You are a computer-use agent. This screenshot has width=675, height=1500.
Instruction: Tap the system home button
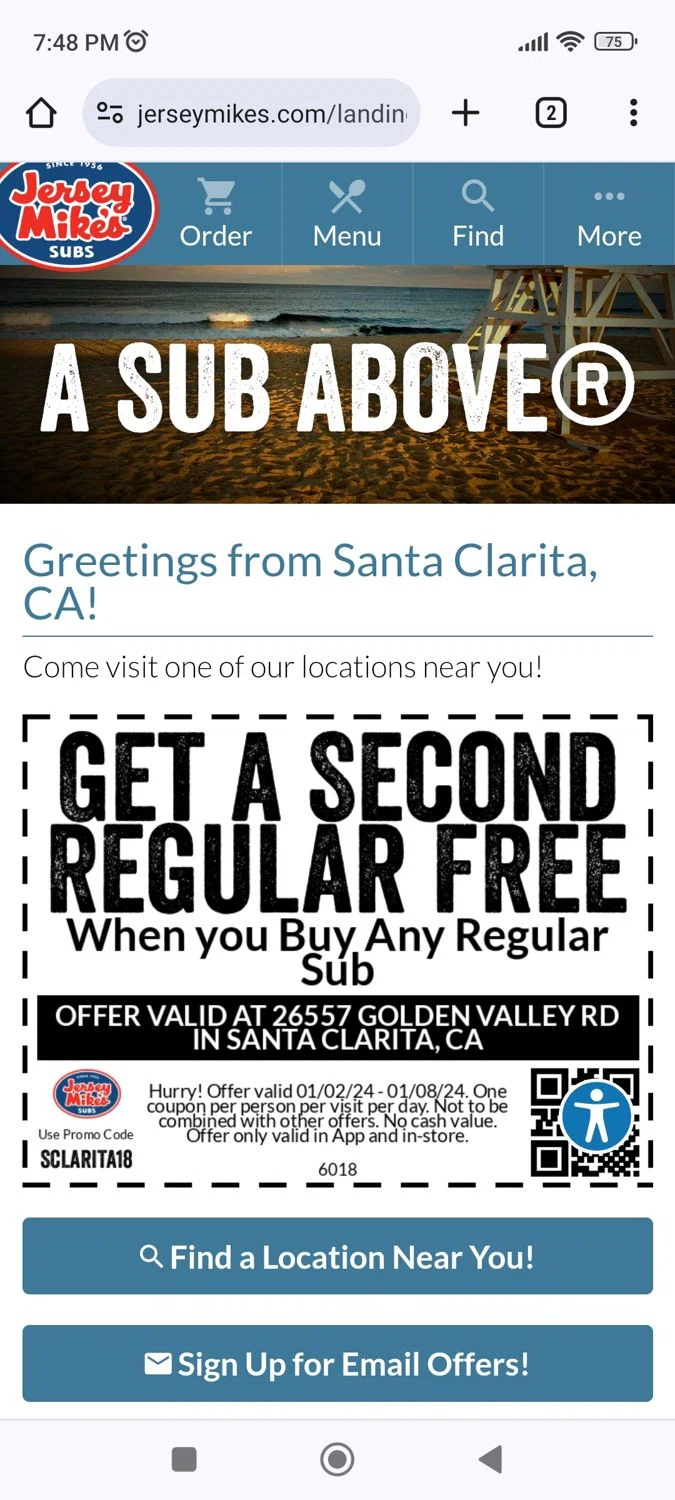[337, 1459]
